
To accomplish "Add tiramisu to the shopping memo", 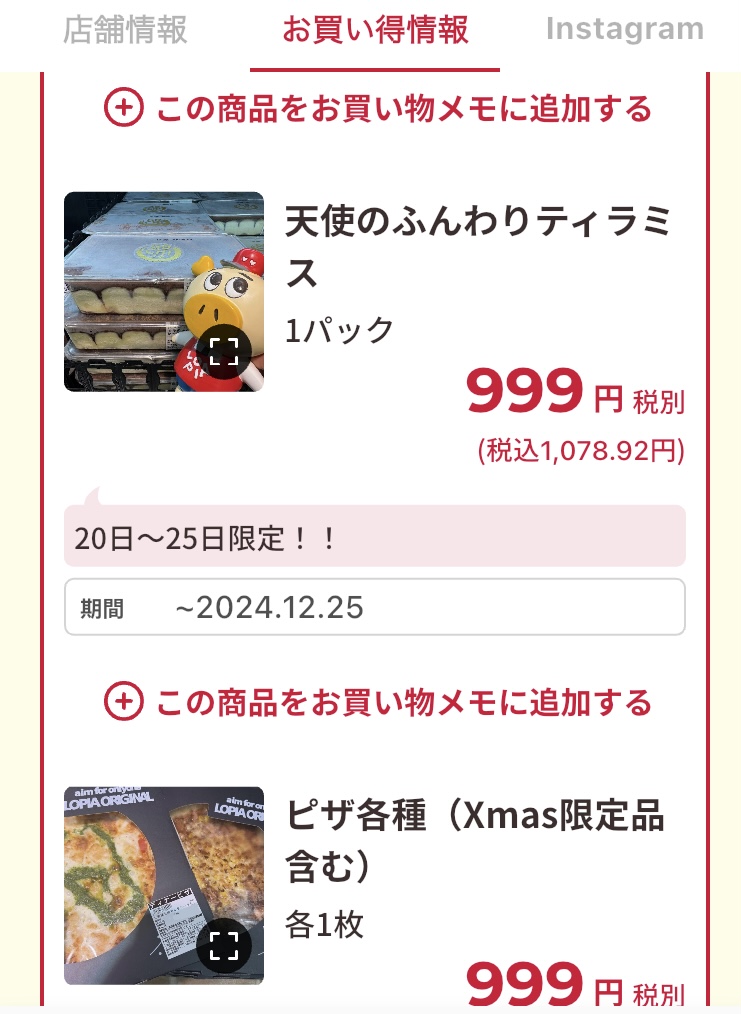I will coord(378,702).
